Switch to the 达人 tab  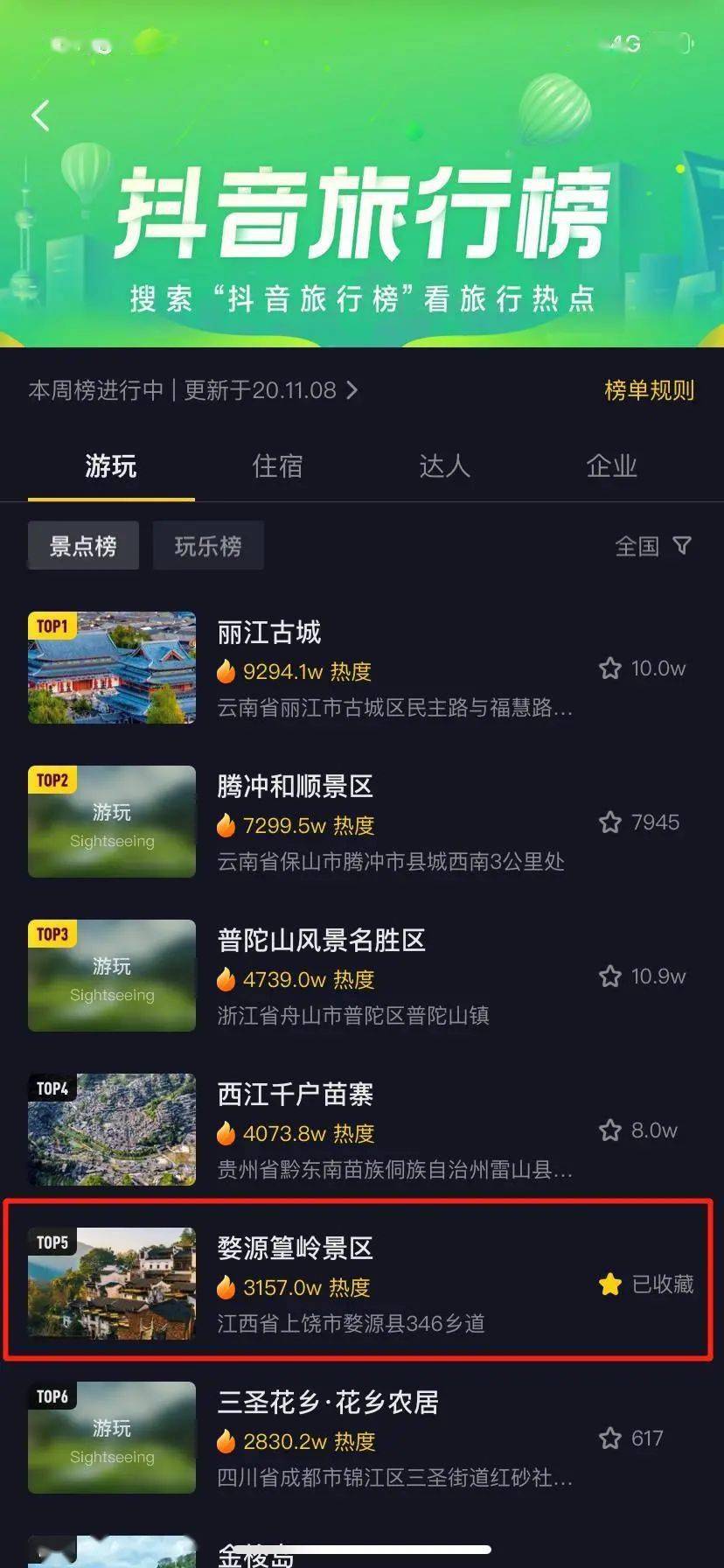click(444, 467)
